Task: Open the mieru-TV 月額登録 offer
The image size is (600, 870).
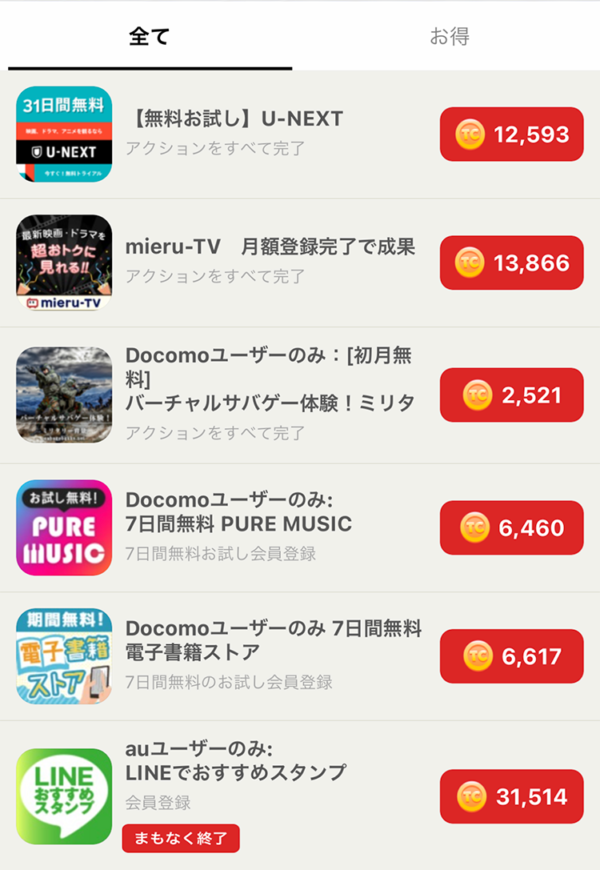Action: (270, 247)
